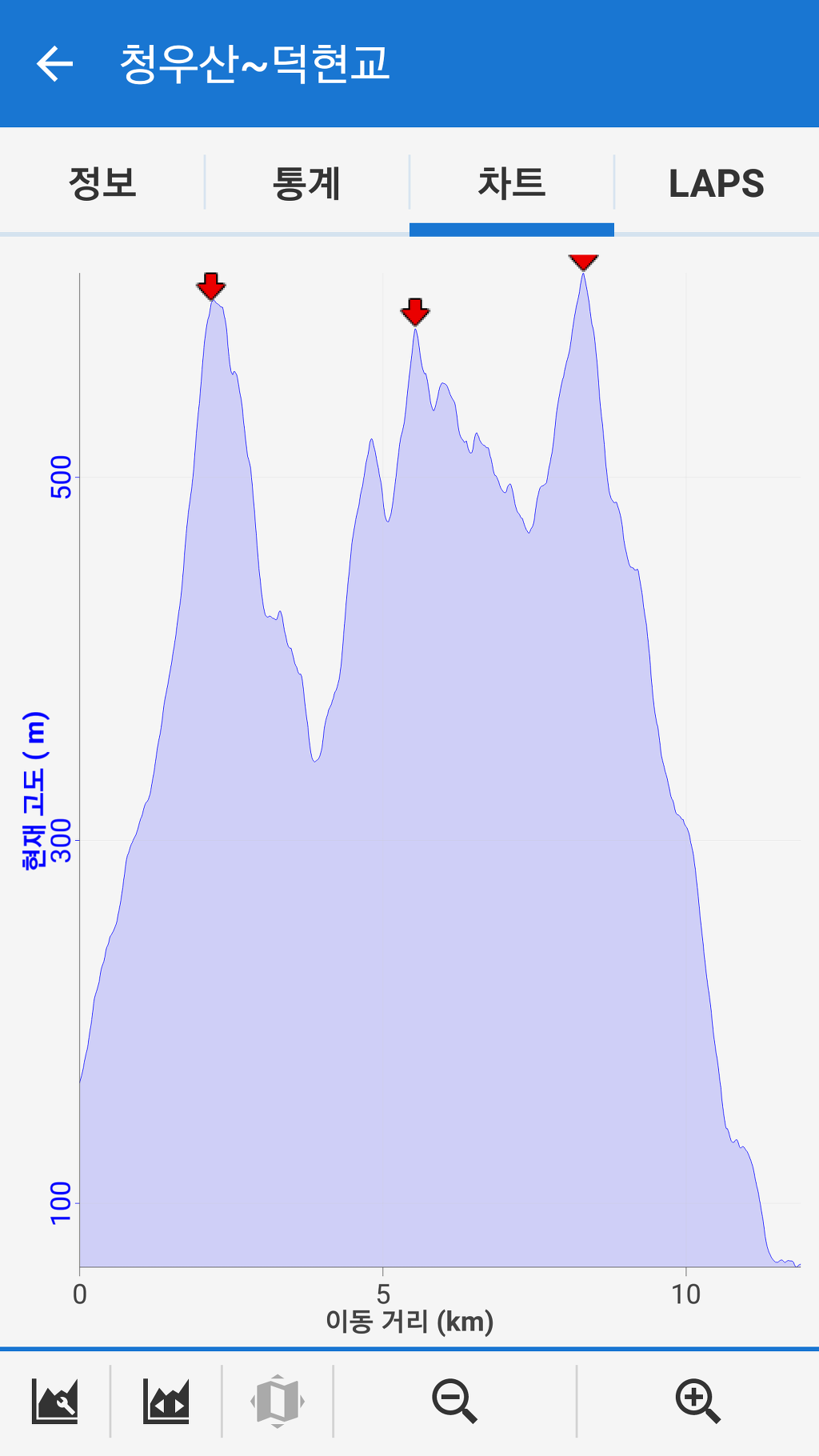Screen dimensions: 819x1456
Task: Select the 차트 tab
Action: point(512,183)
